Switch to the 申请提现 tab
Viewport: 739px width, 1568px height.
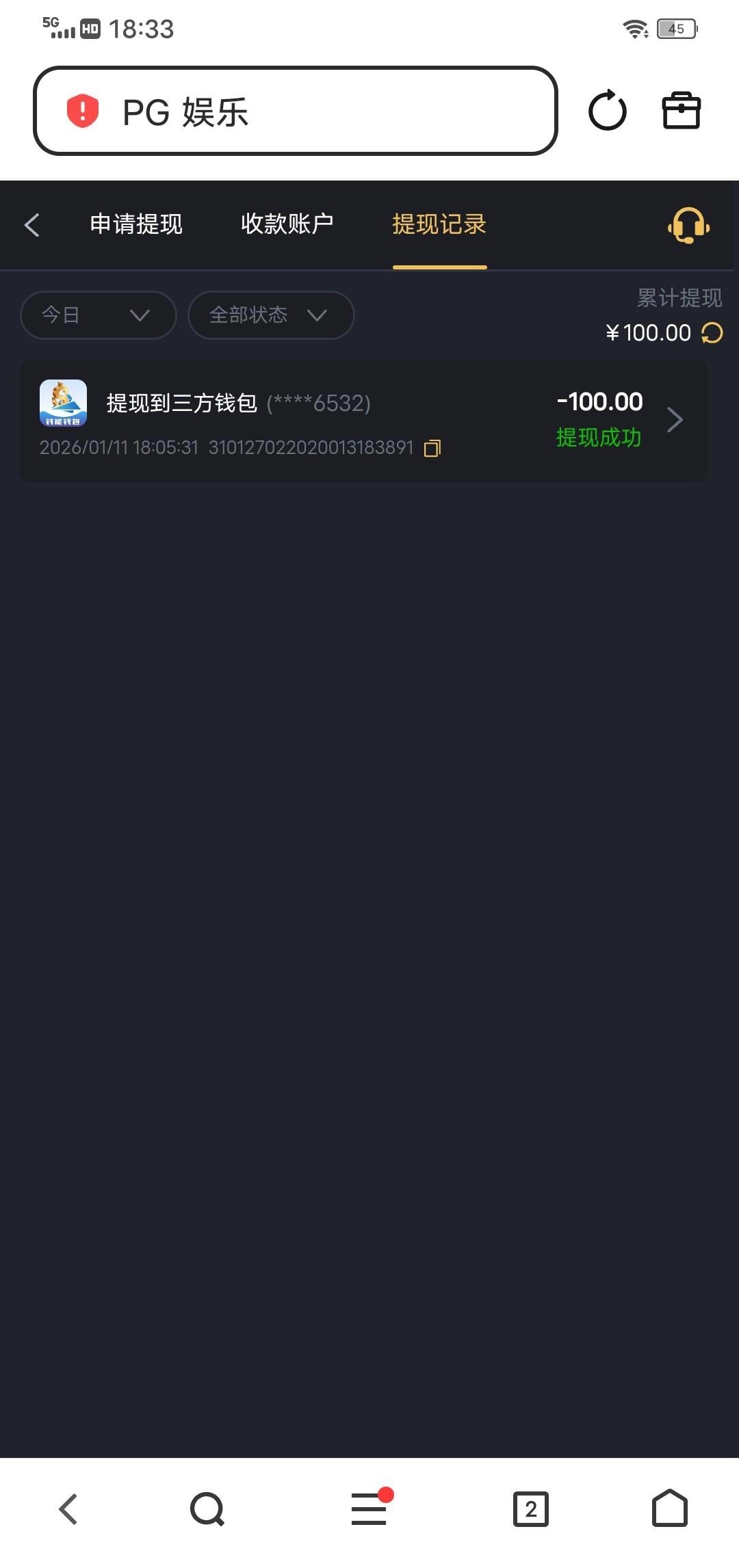pyautogui.click(x=136, y=224)
